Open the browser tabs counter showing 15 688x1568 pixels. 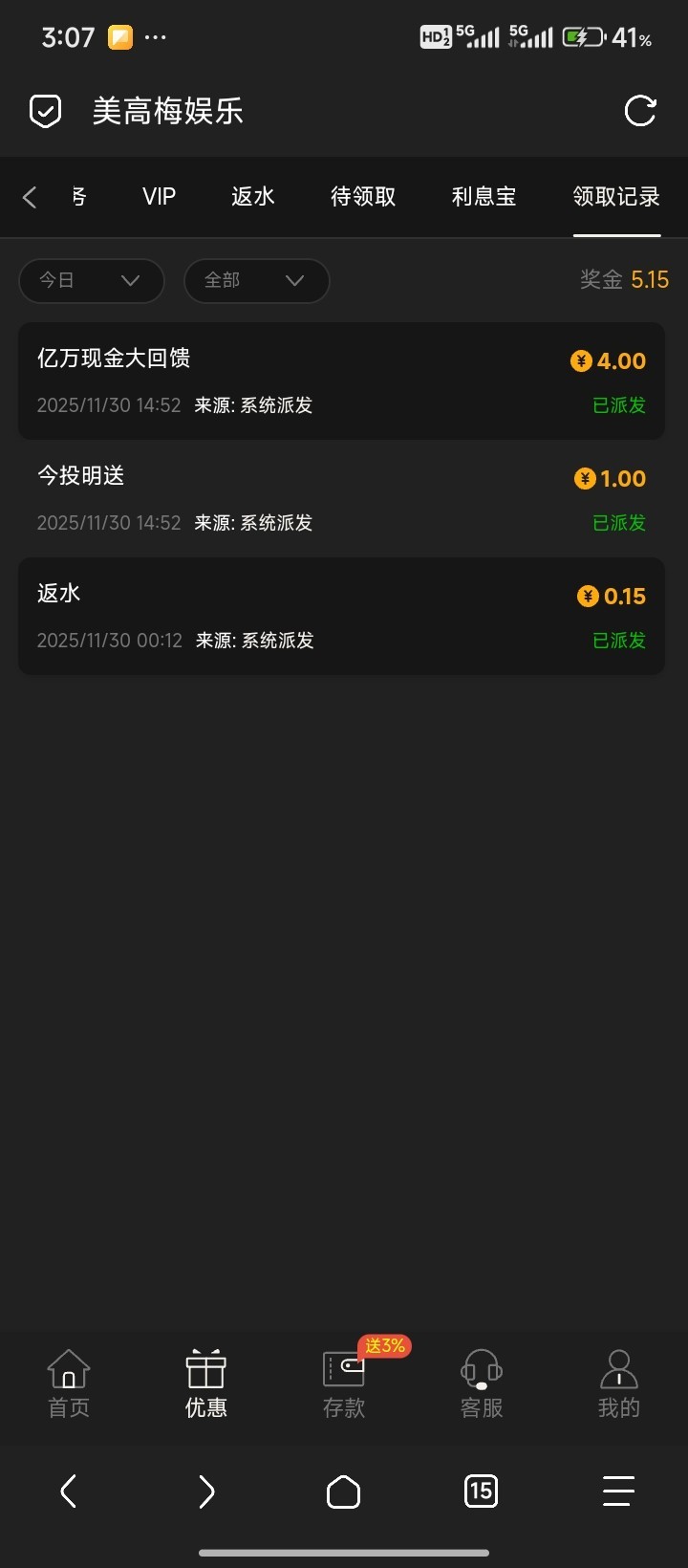(482, 1491)
